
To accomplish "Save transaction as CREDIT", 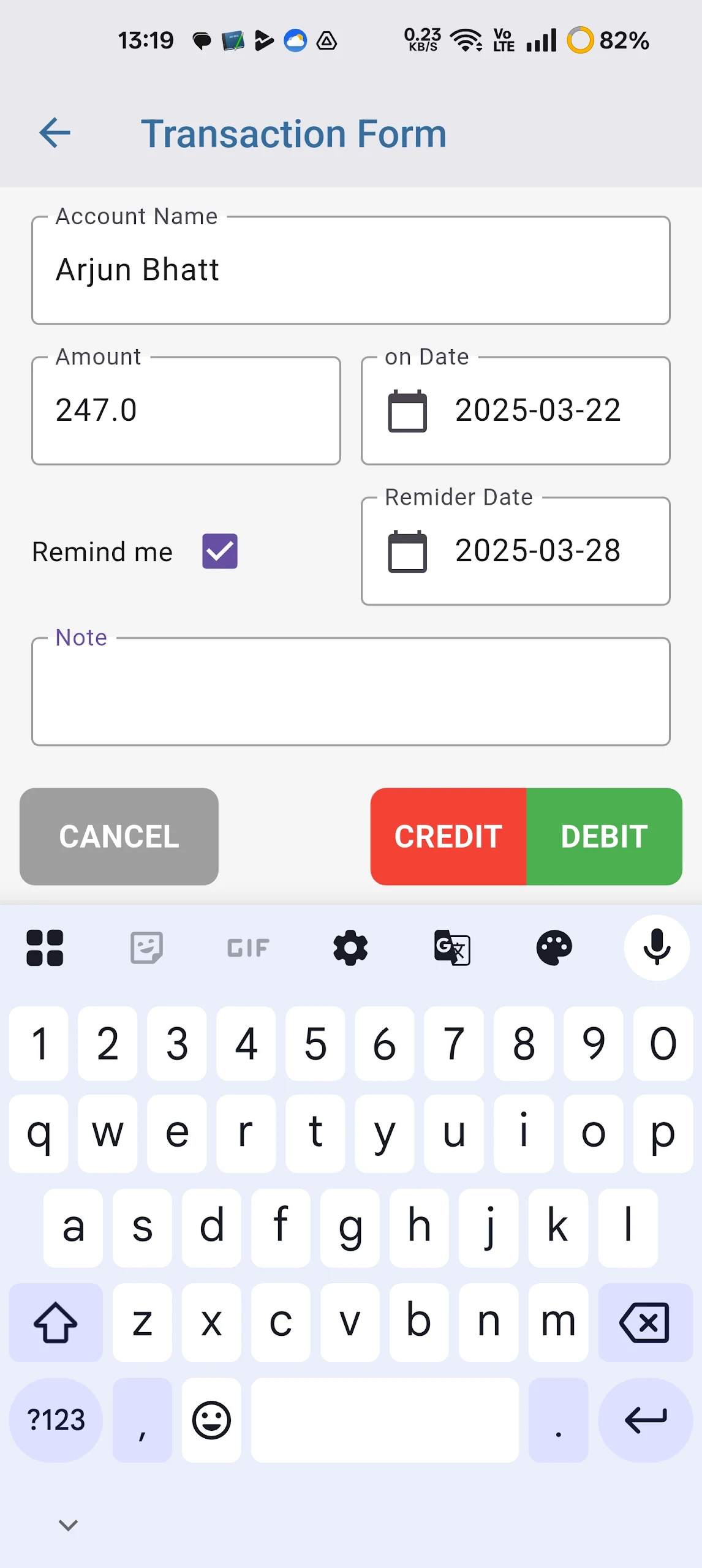I will click(448, 836).
